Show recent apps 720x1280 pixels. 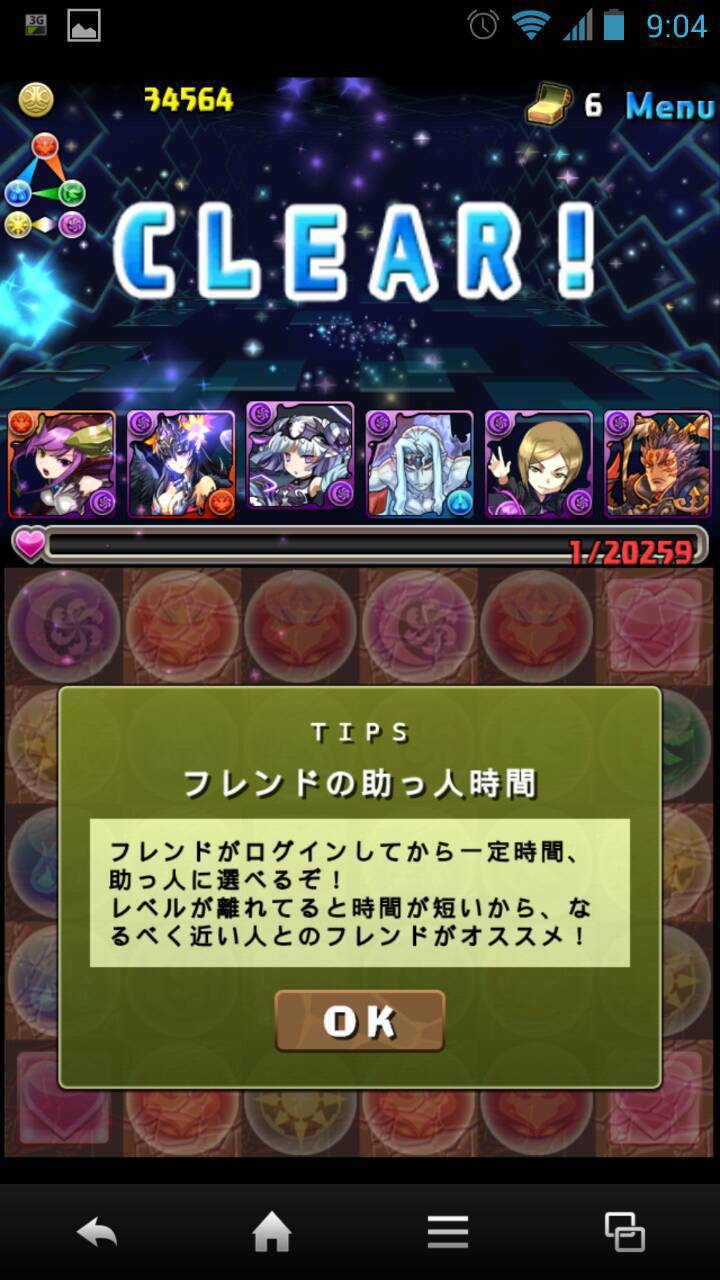click(625, 1232)
